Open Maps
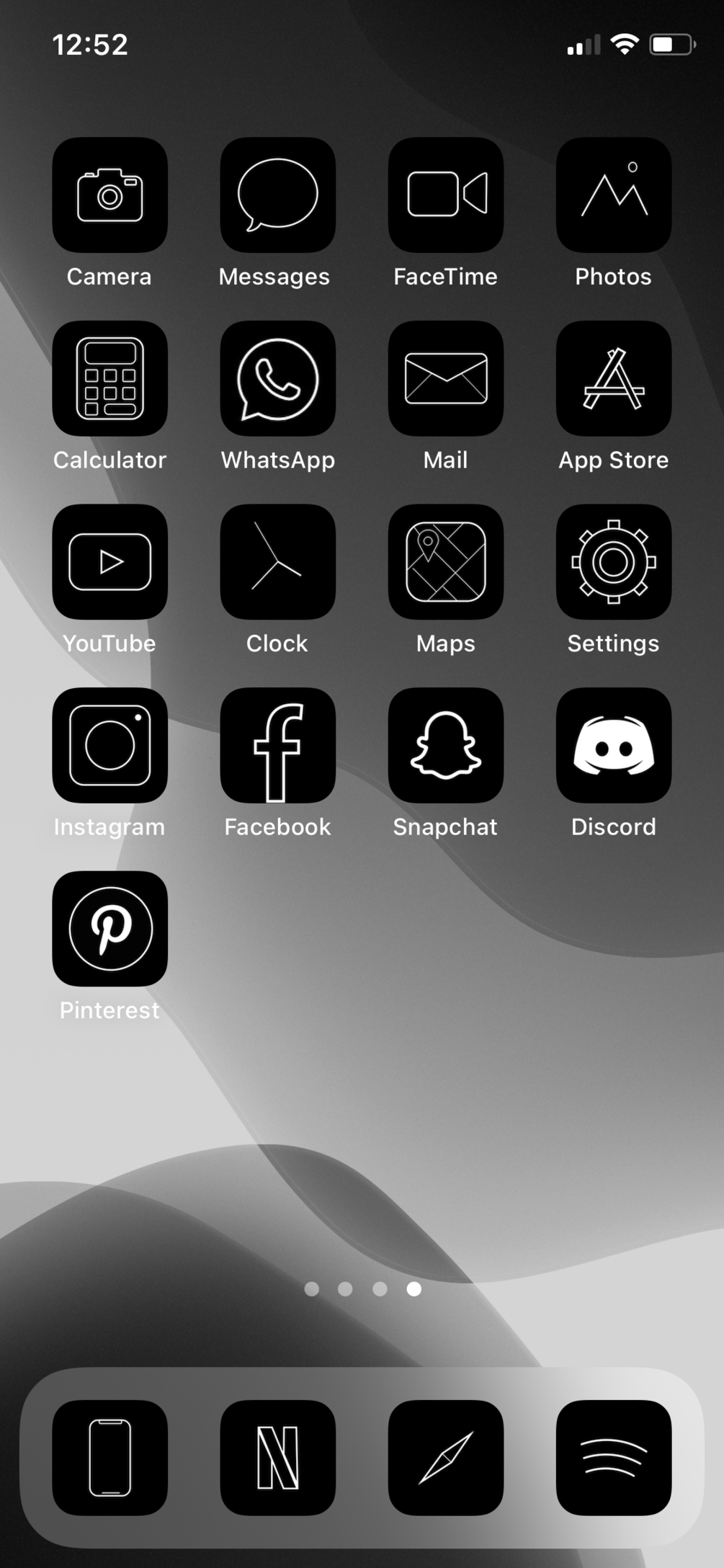This screenshot has width=724, height=1568. [x=446, y=561]
